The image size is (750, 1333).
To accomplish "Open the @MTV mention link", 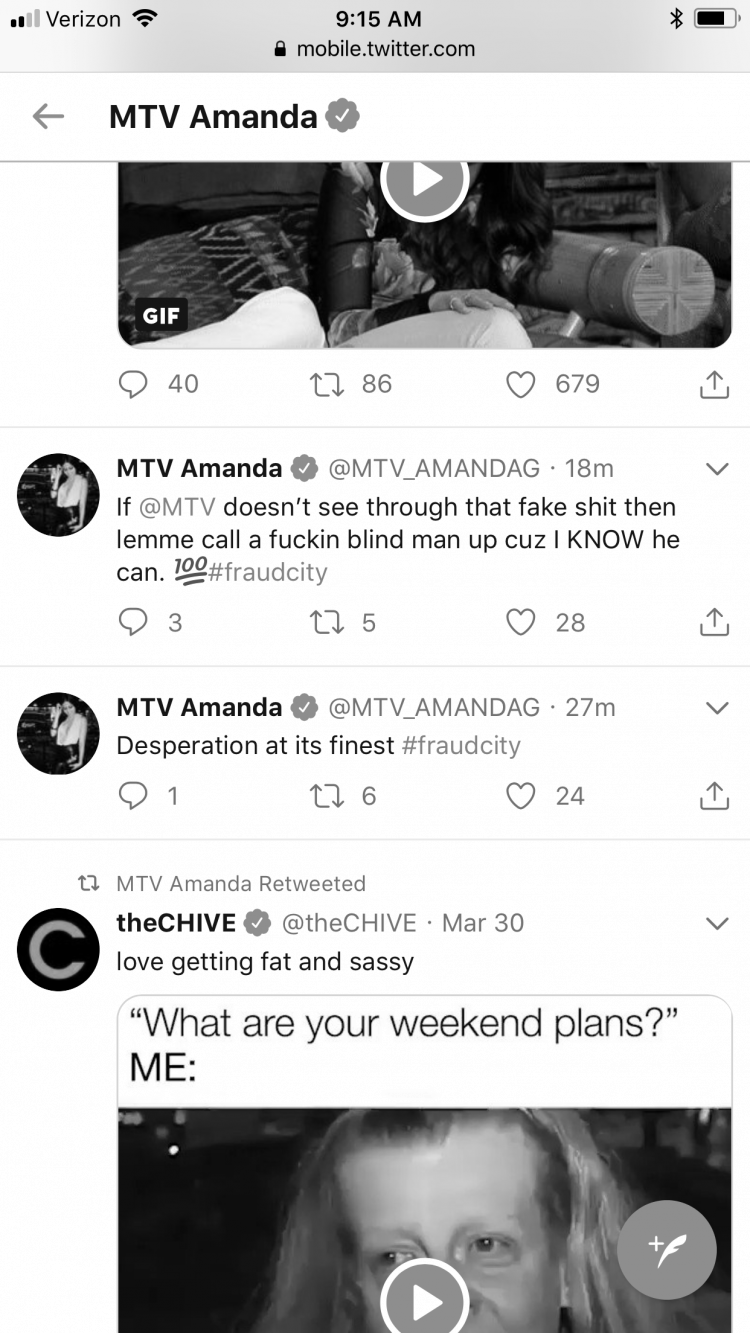I will coord(176,507).
